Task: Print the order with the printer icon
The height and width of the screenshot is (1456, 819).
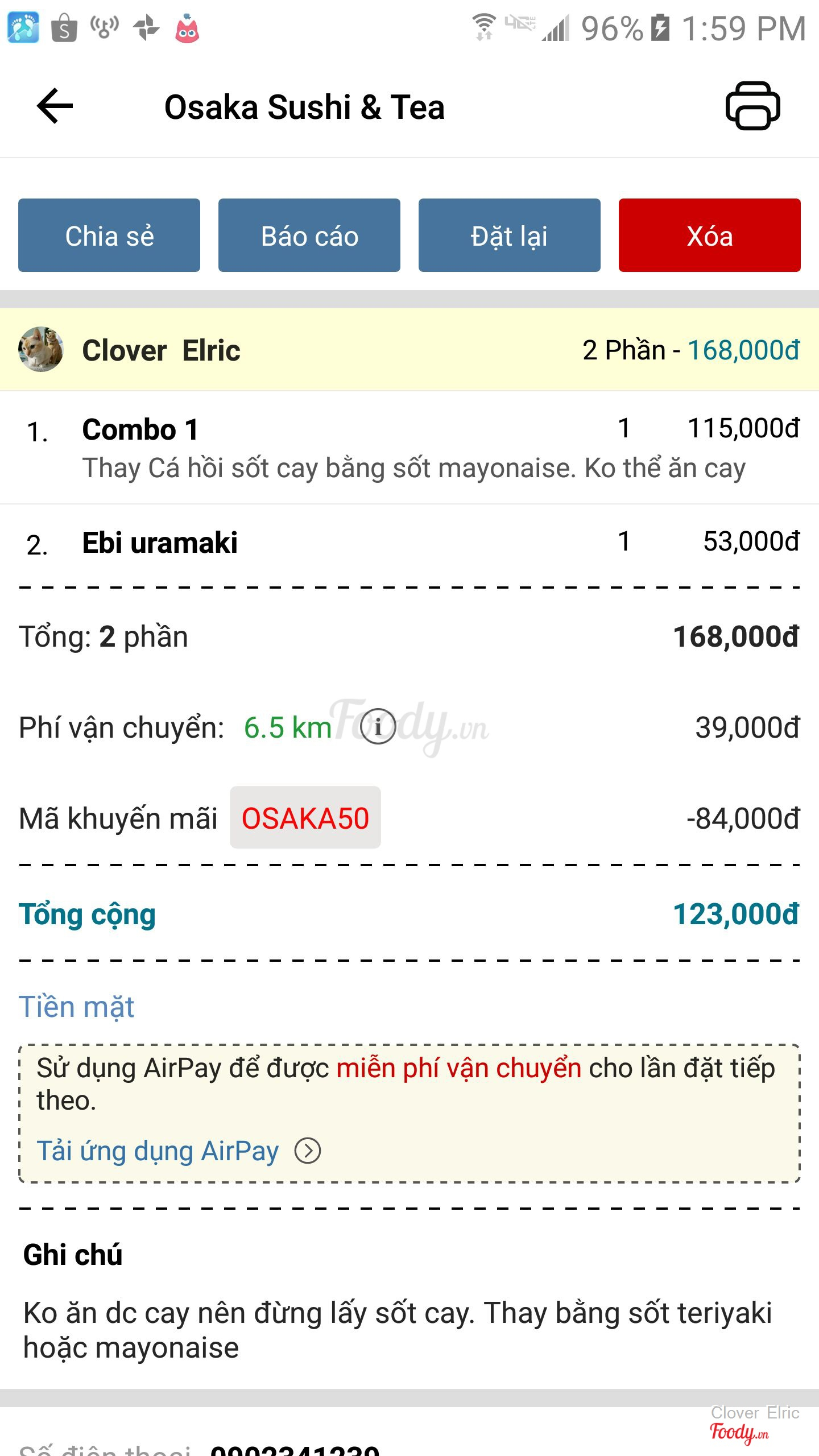Action: point(752,106)
